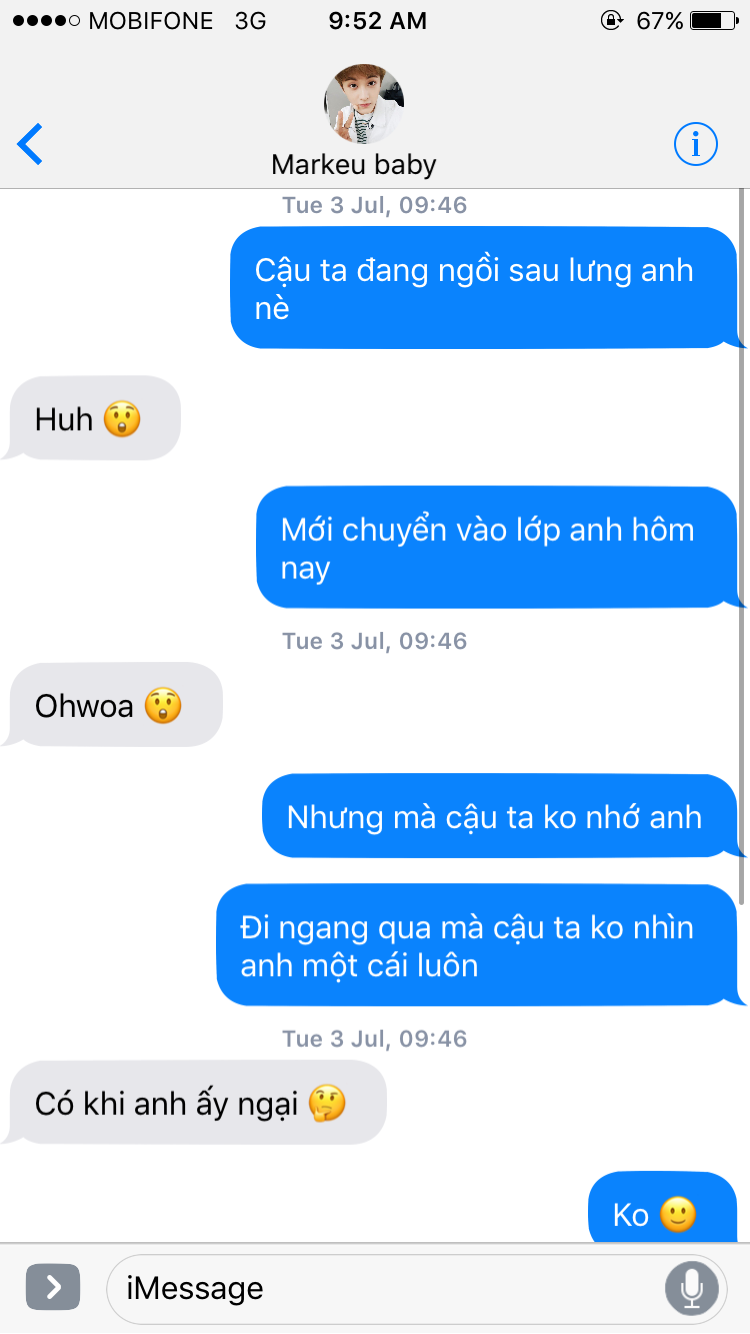The image size is (750, 1334).
Task: Go back to the messages list
Action: pyautogui.click(x=31, y=145)
